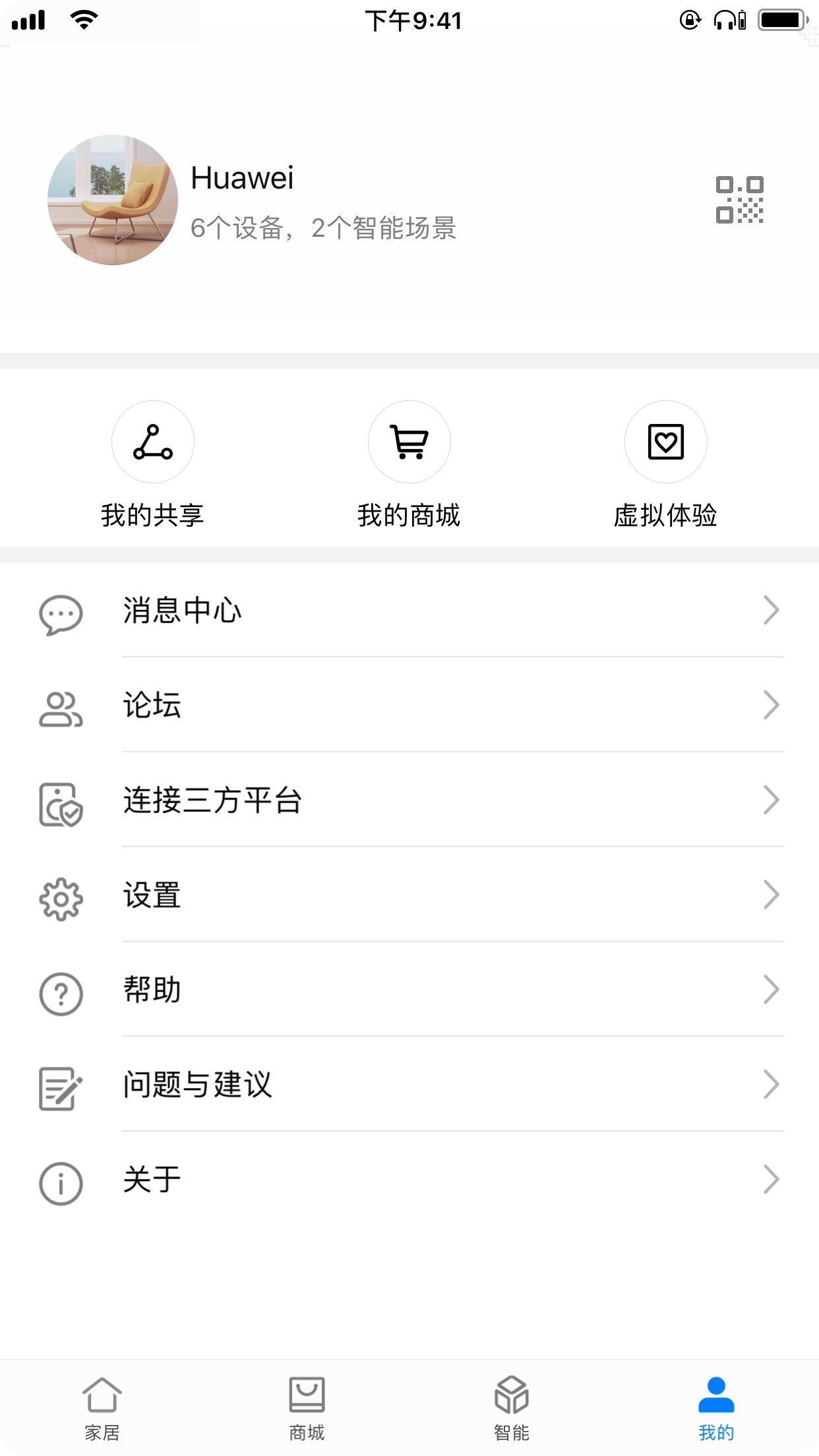Open 设置 settings
Screen dimensions: 819x1456
tap(409, 895)
